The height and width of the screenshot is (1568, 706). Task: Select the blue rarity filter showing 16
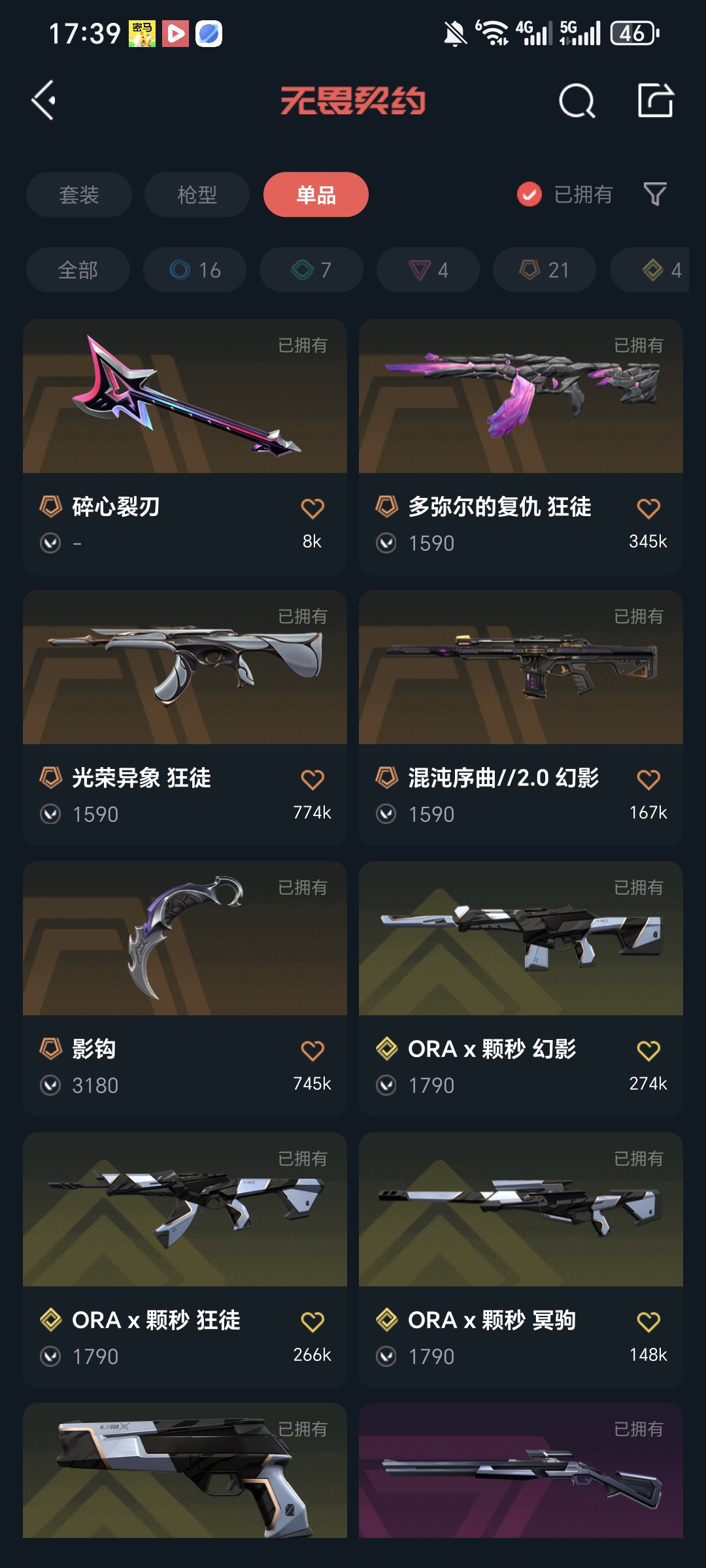point(194,269)
